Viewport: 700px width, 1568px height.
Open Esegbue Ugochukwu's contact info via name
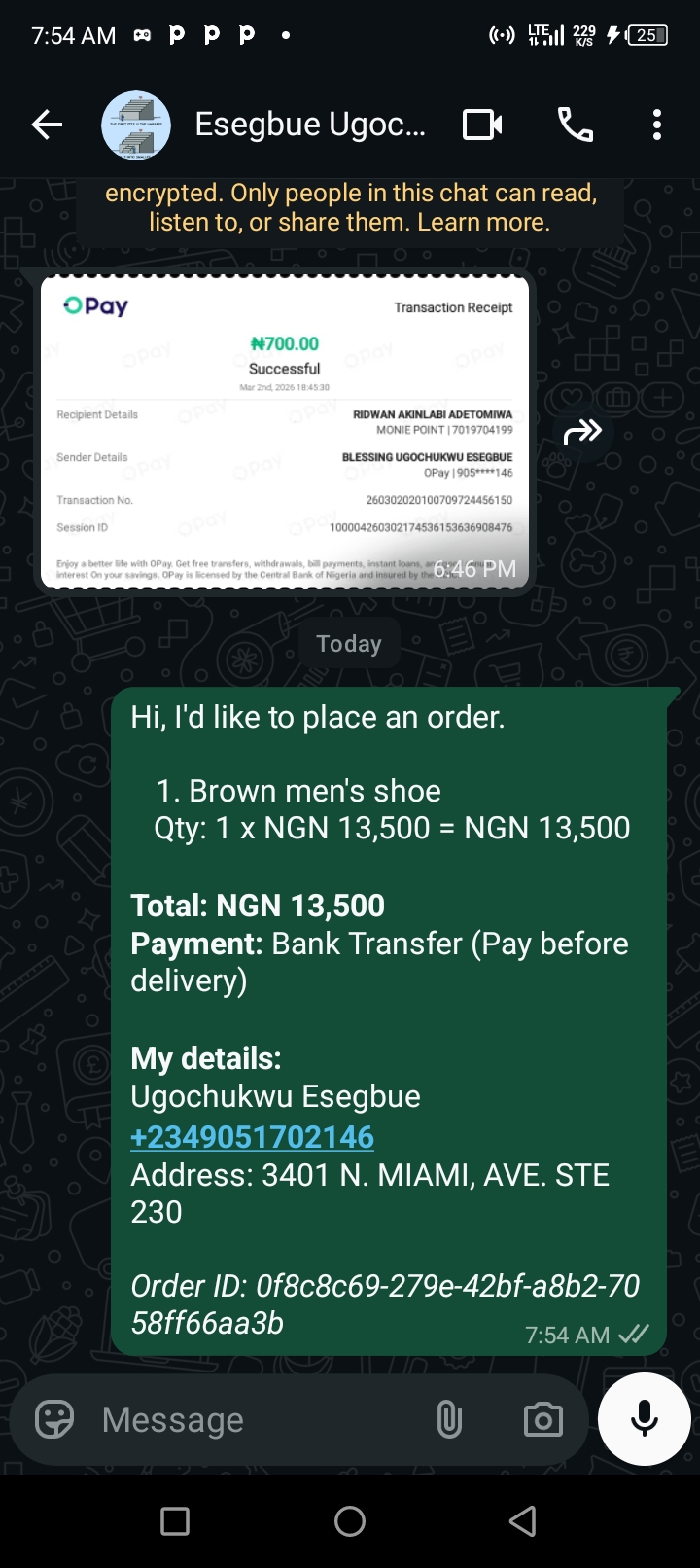[x=310, y=124]
